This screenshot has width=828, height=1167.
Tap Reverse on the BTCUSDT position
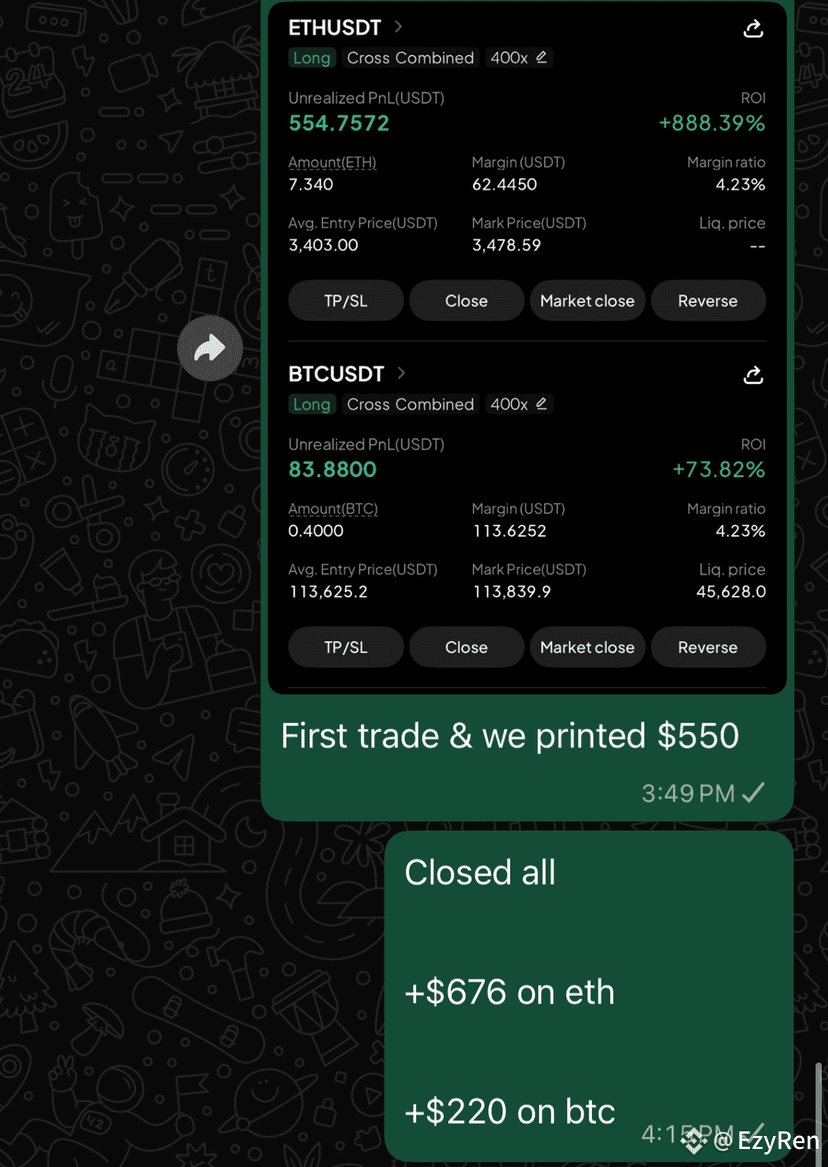pos(708,647)
